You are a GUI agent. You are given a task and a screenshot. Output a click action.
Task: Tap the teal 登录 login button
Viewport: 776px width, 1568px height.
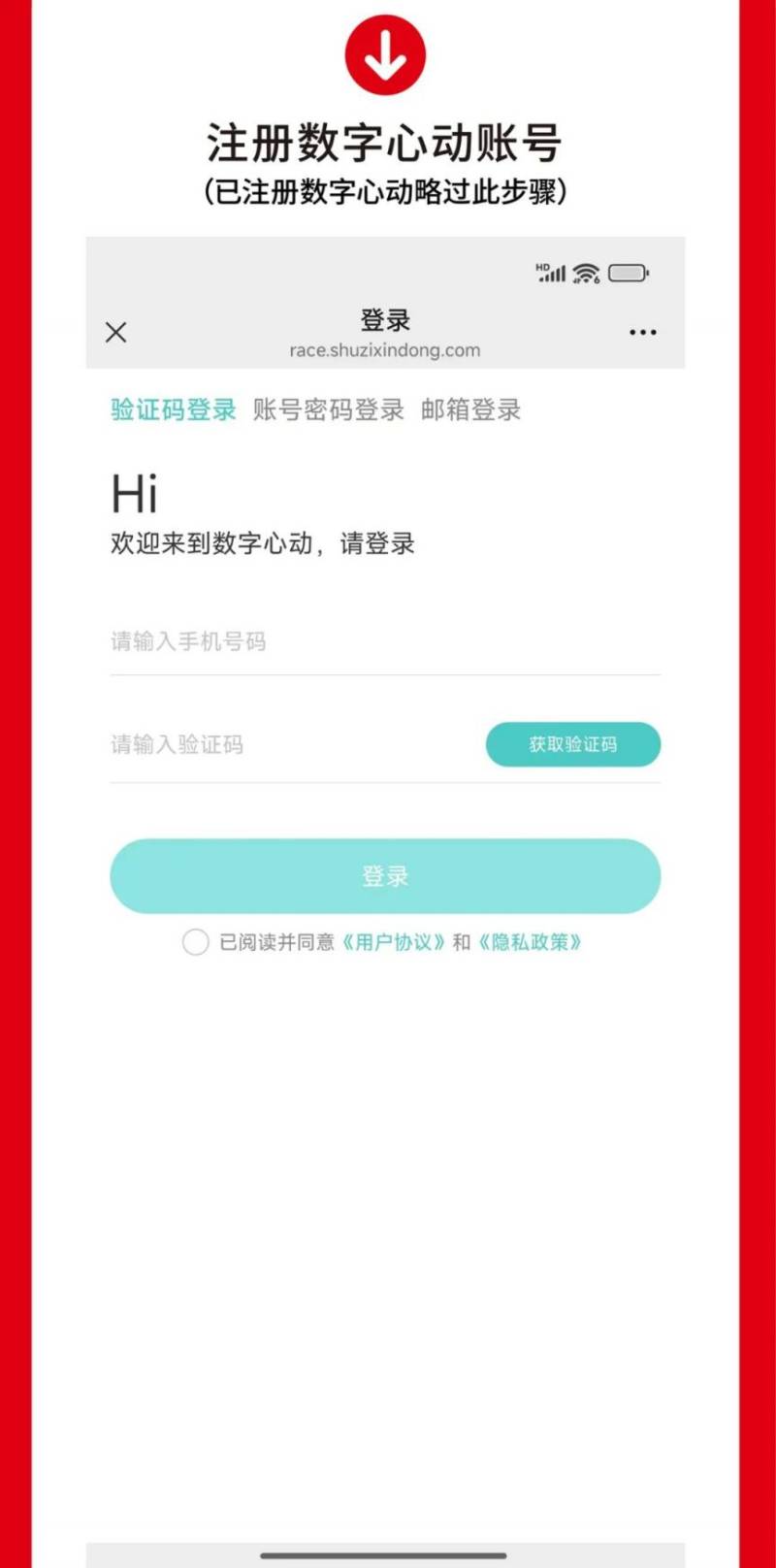pos(385,874)
